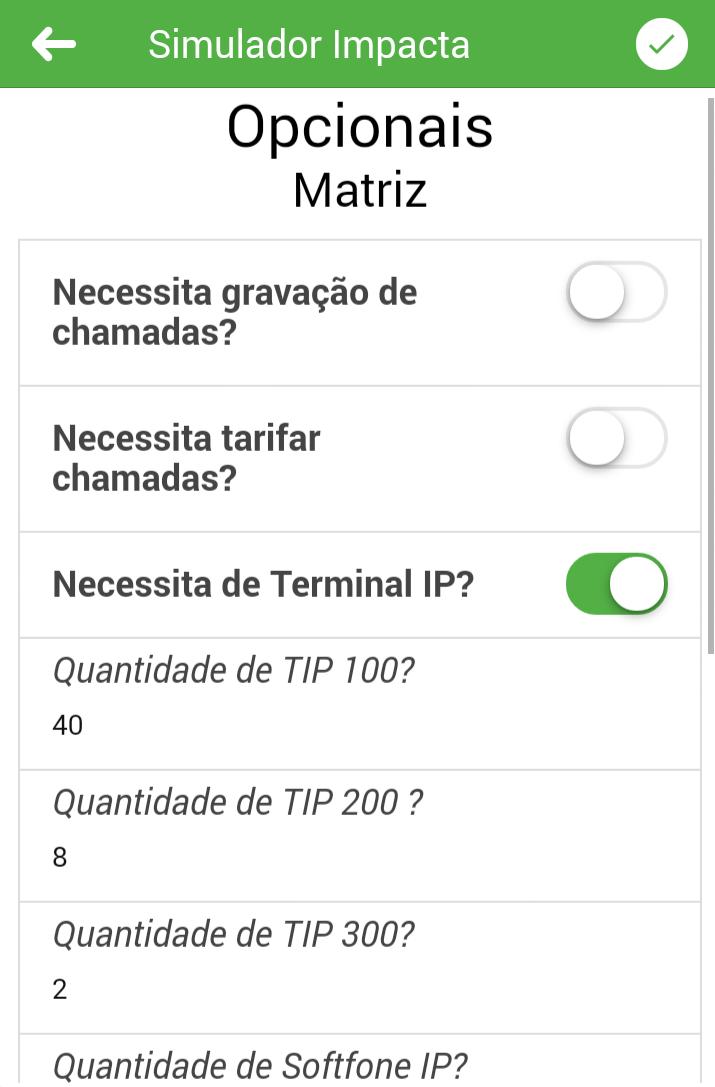Enable the call recording switch
This screenshot has width=715, height=1087.
pos(616,293)
